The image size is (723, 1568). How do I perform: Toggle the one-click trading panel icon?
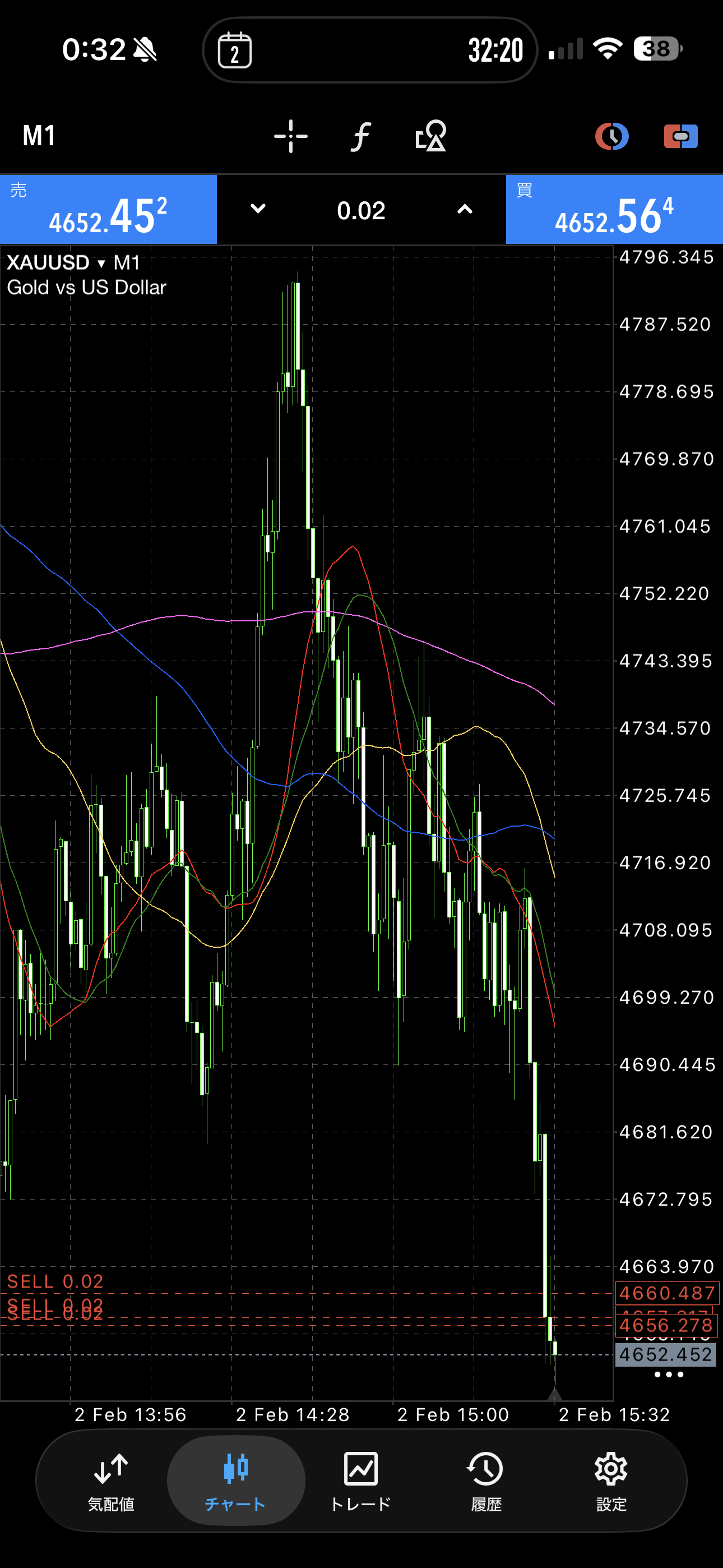(x=680, y=136)
